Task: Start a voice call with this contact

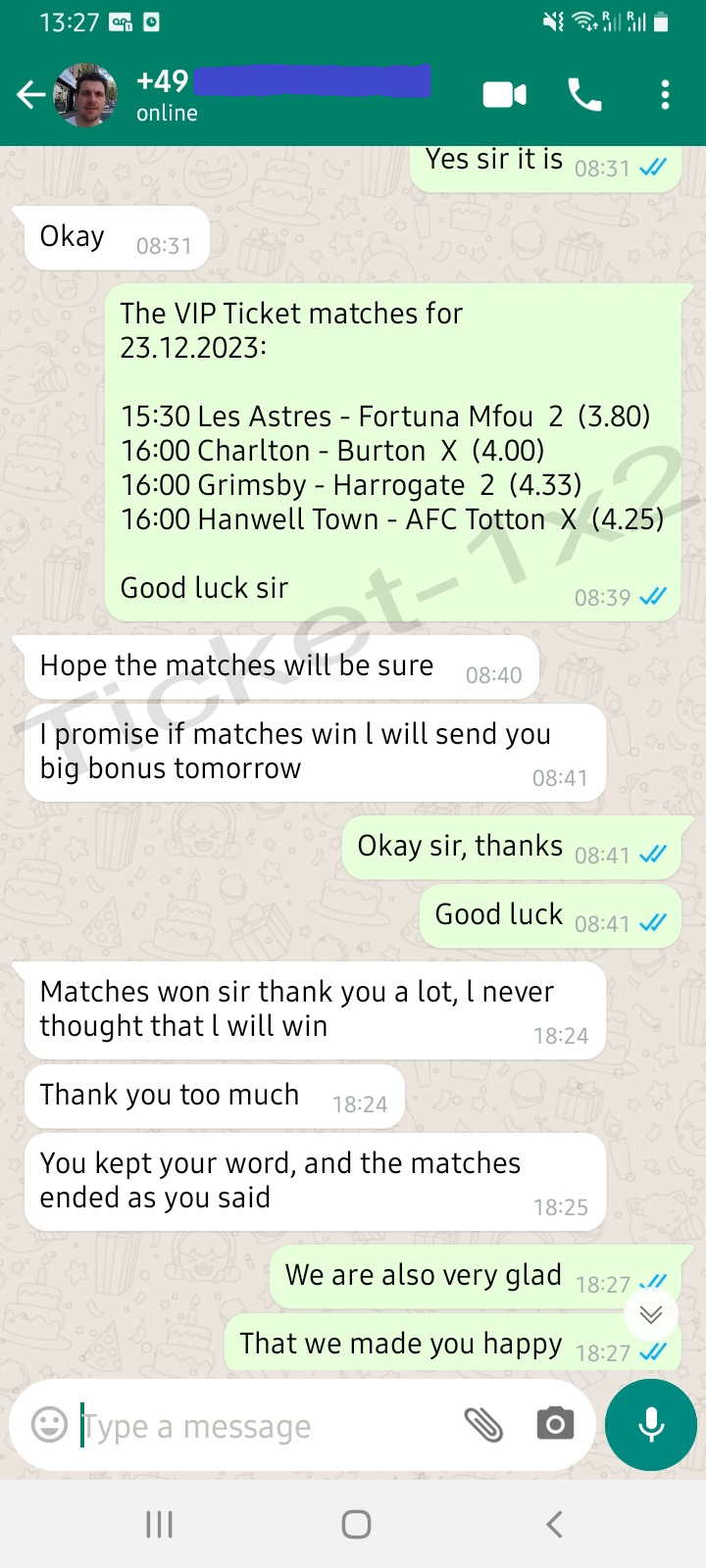Action: tap(584, 95)
